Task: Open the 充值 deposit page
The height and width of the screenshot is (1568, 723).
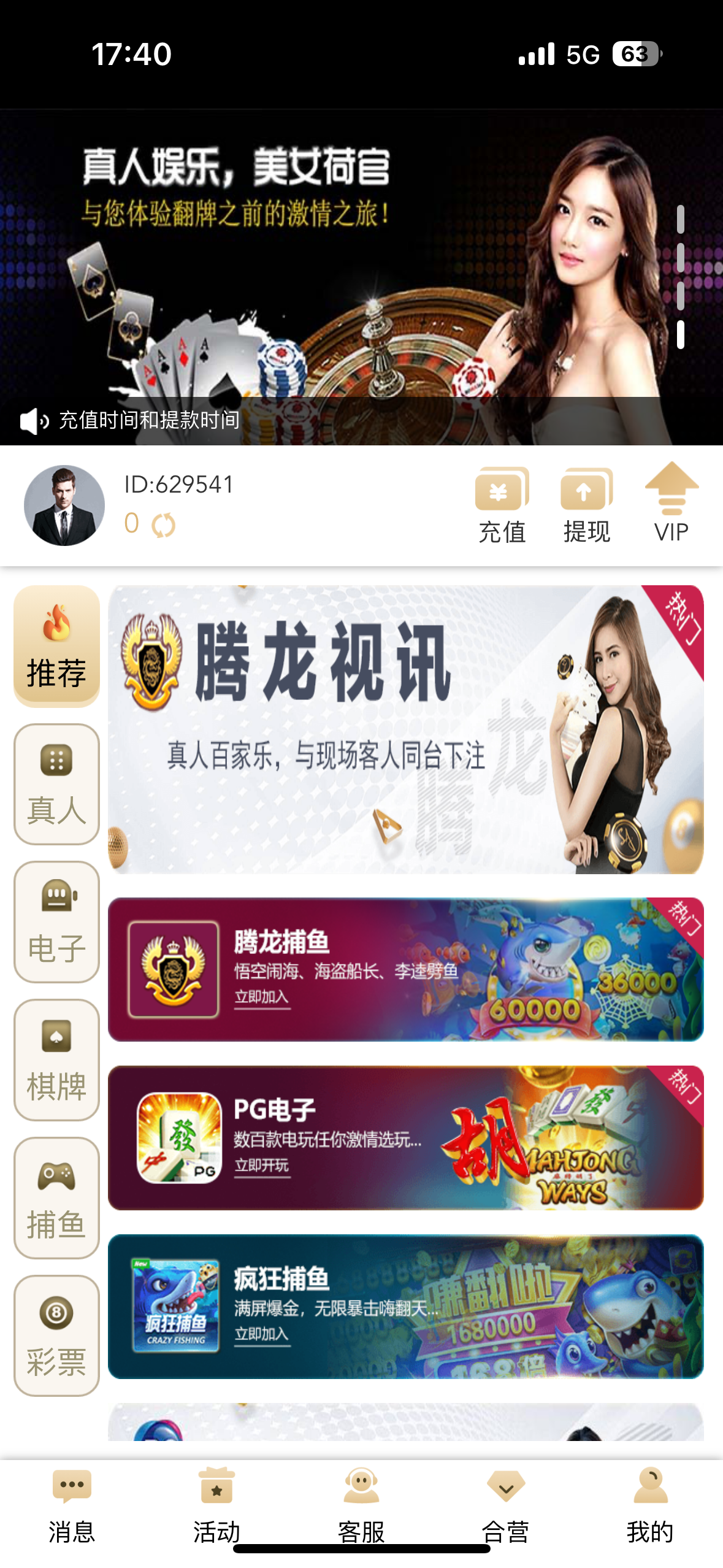Action: pos(502,505)
